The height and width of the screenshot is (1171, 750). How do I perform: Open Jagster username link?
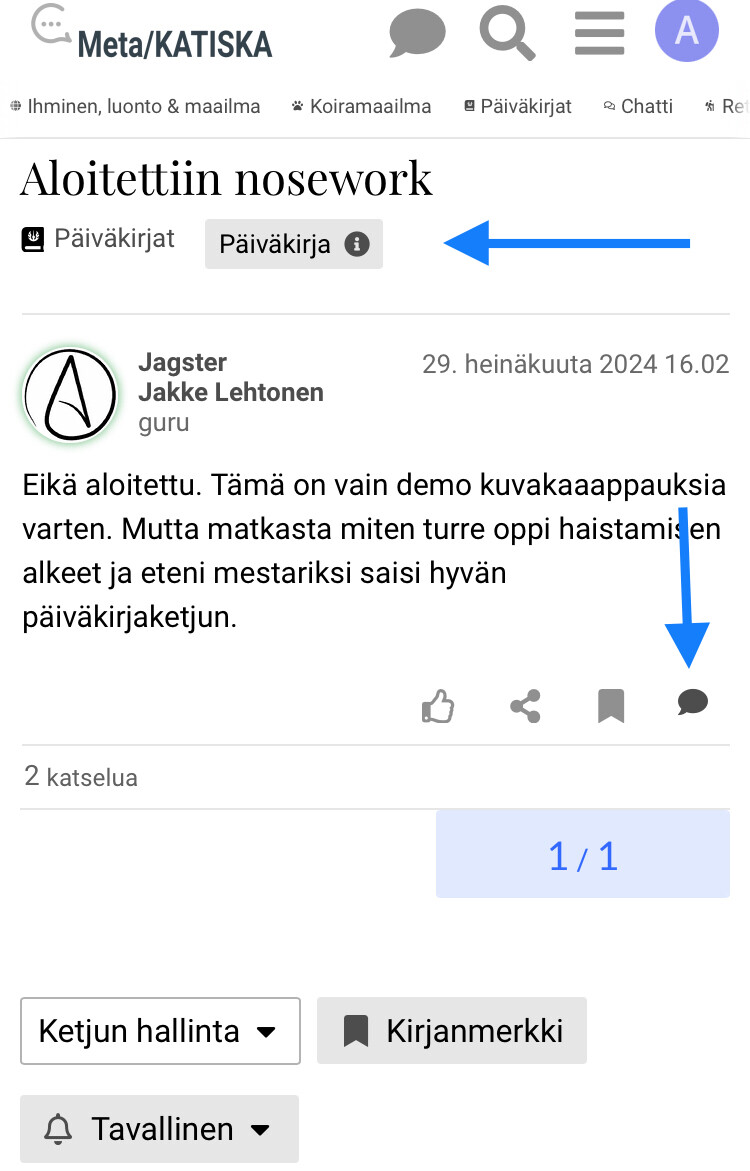[x=182, y=362]
